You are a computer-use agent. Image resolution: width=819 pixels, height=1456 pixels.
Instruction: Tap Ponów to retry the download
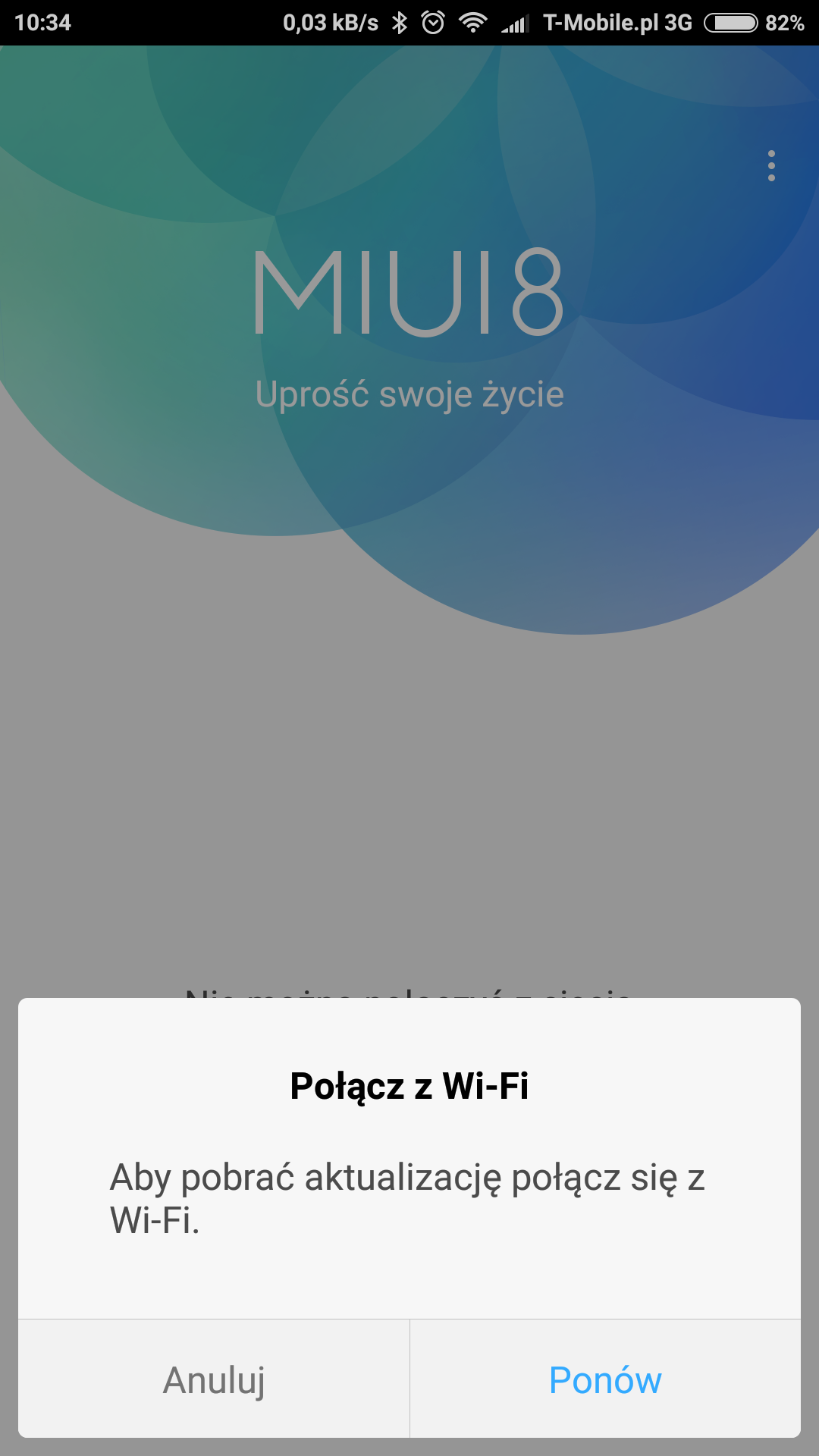(x=605, y=1379)
